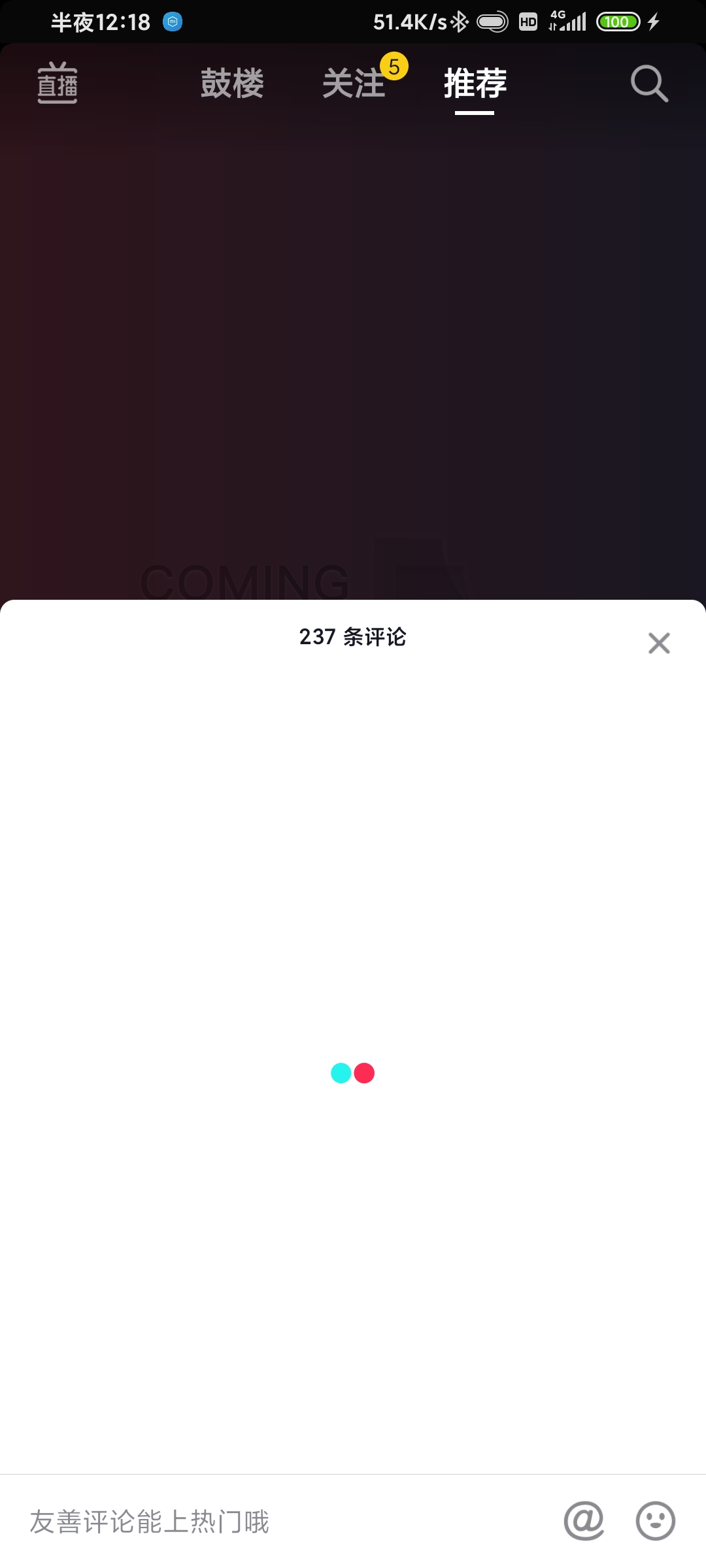Mention a friend with the @ icon
This screenshot has width=706, height=1568.
(x=584, y=1521)
